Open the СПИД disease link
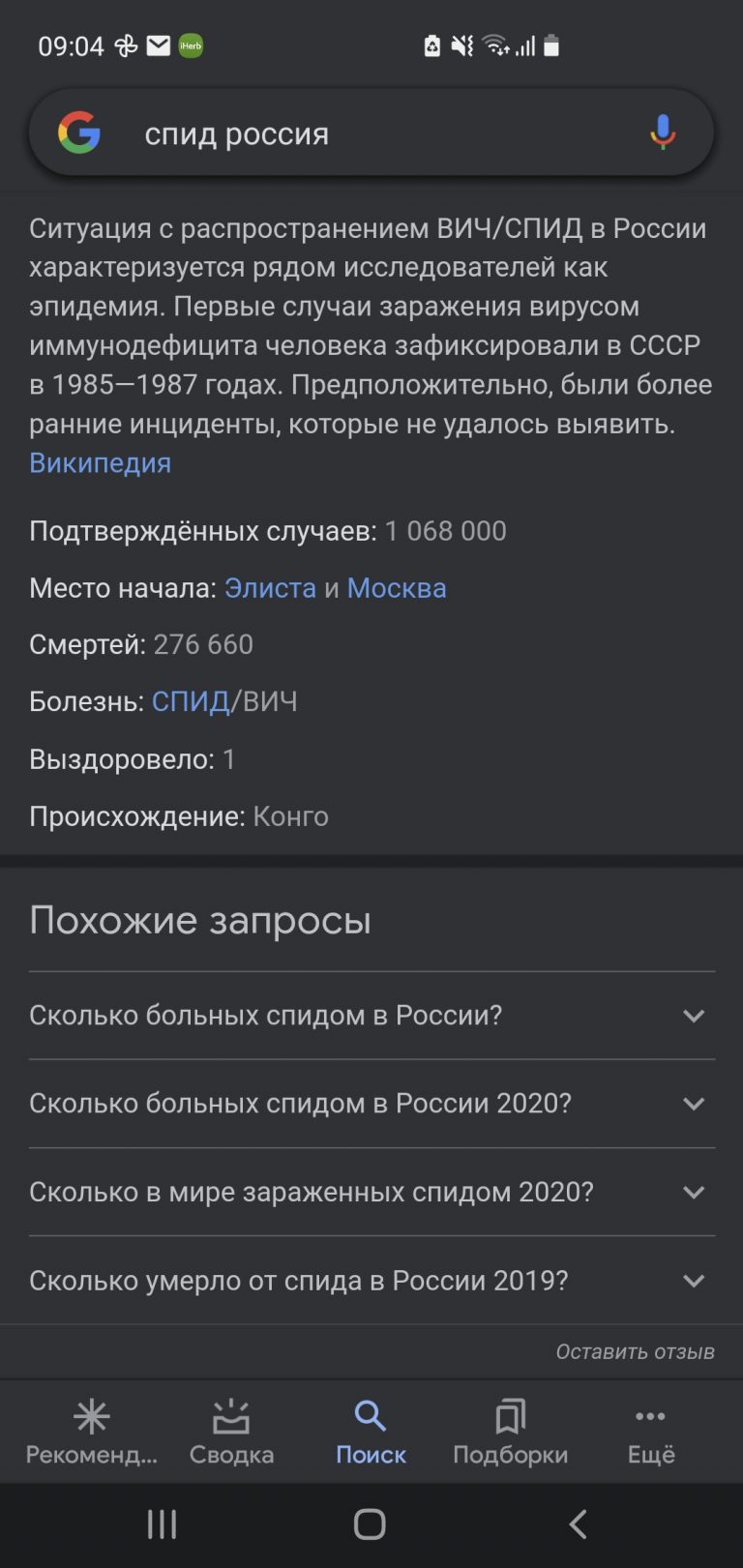Image resolution: width=743 pixels, height=1568 pixels. [x=191, y=701]
